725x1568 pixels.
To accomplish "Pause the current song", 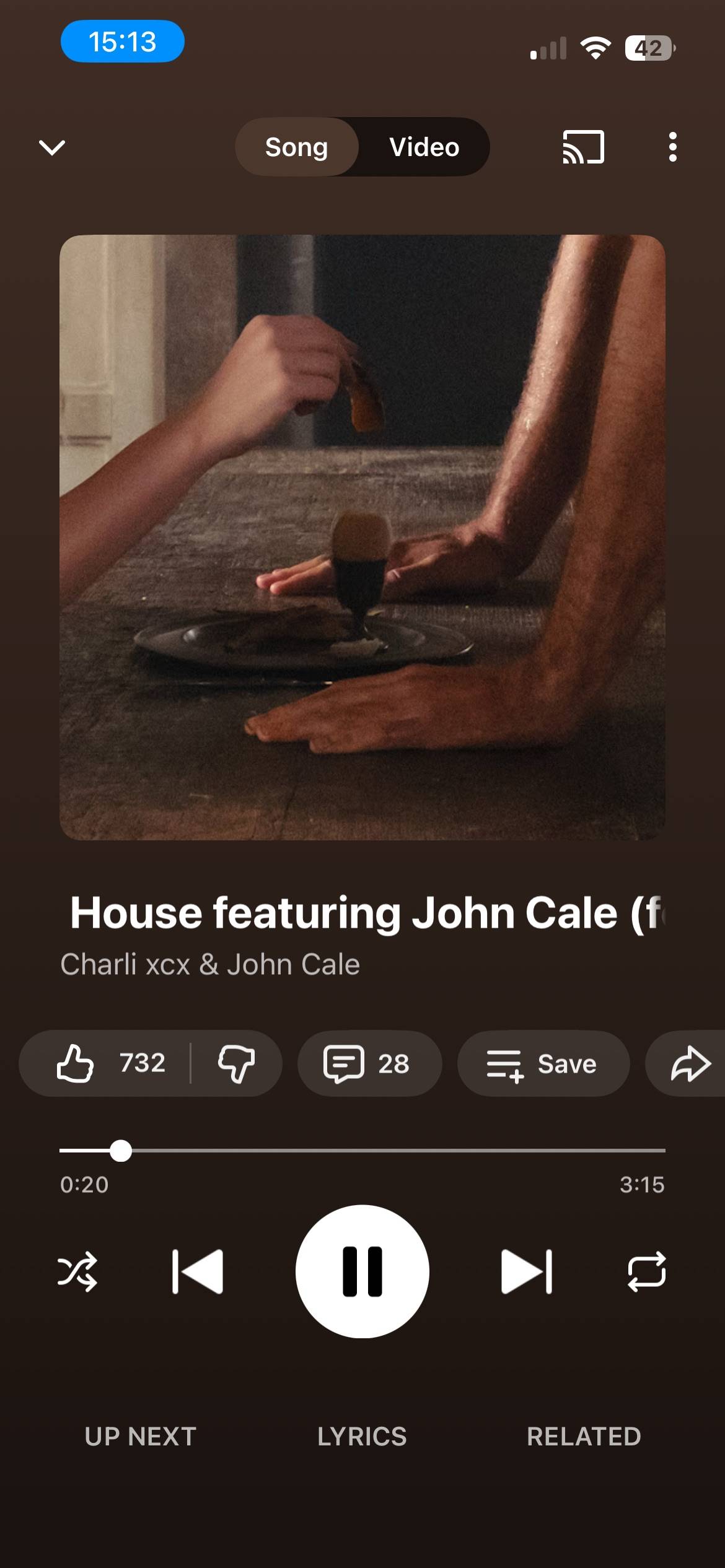I will (x=362, y=1271).
